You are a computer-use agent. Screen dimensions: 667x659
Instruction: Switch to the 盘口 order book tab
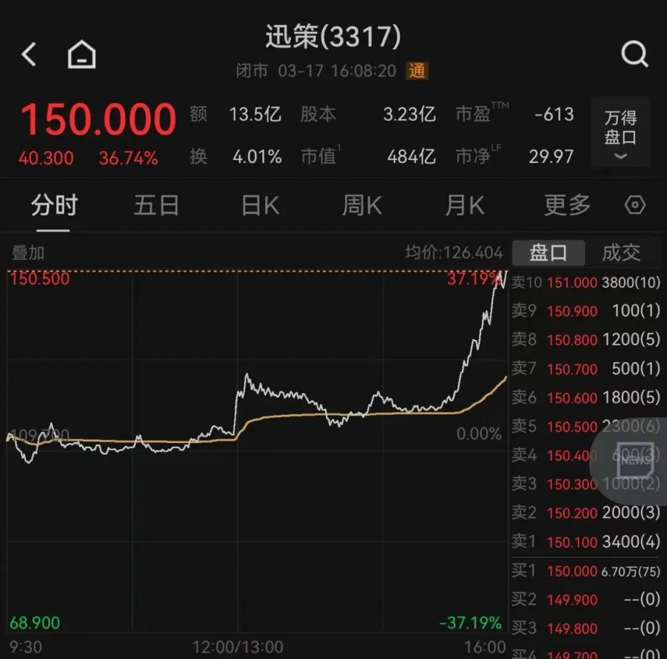(x=548, y=253)
